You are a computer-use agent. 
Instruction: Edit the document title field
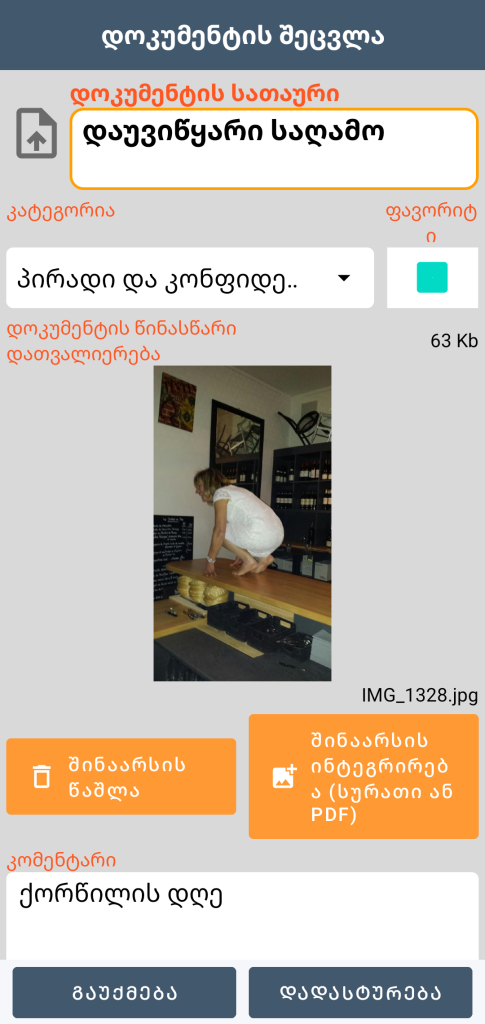click(x=274, y=149)
